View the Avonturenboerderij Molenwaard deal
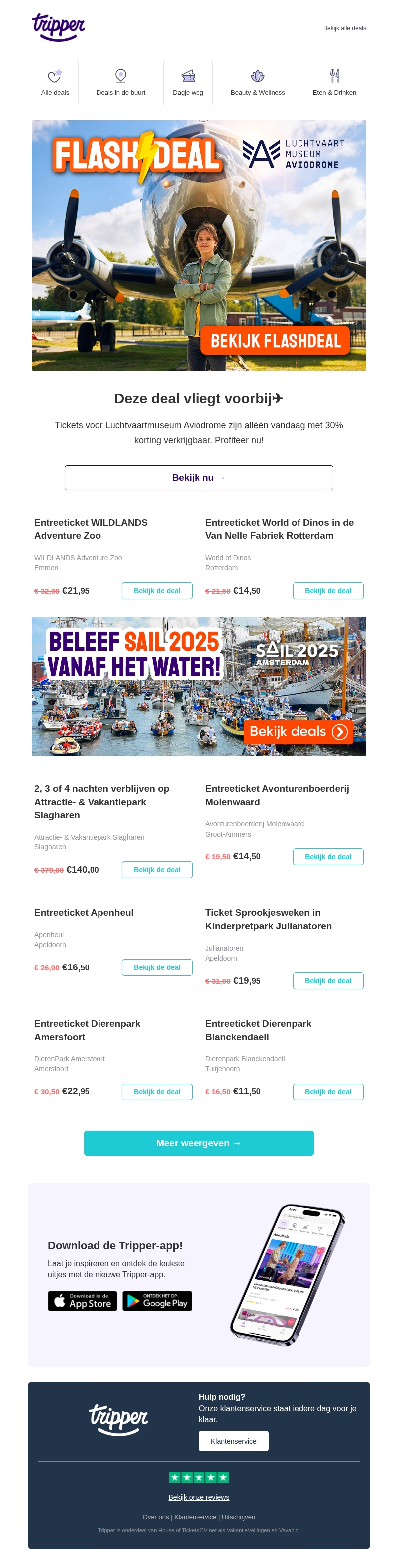398x1568 pixels. pos(327,856)
